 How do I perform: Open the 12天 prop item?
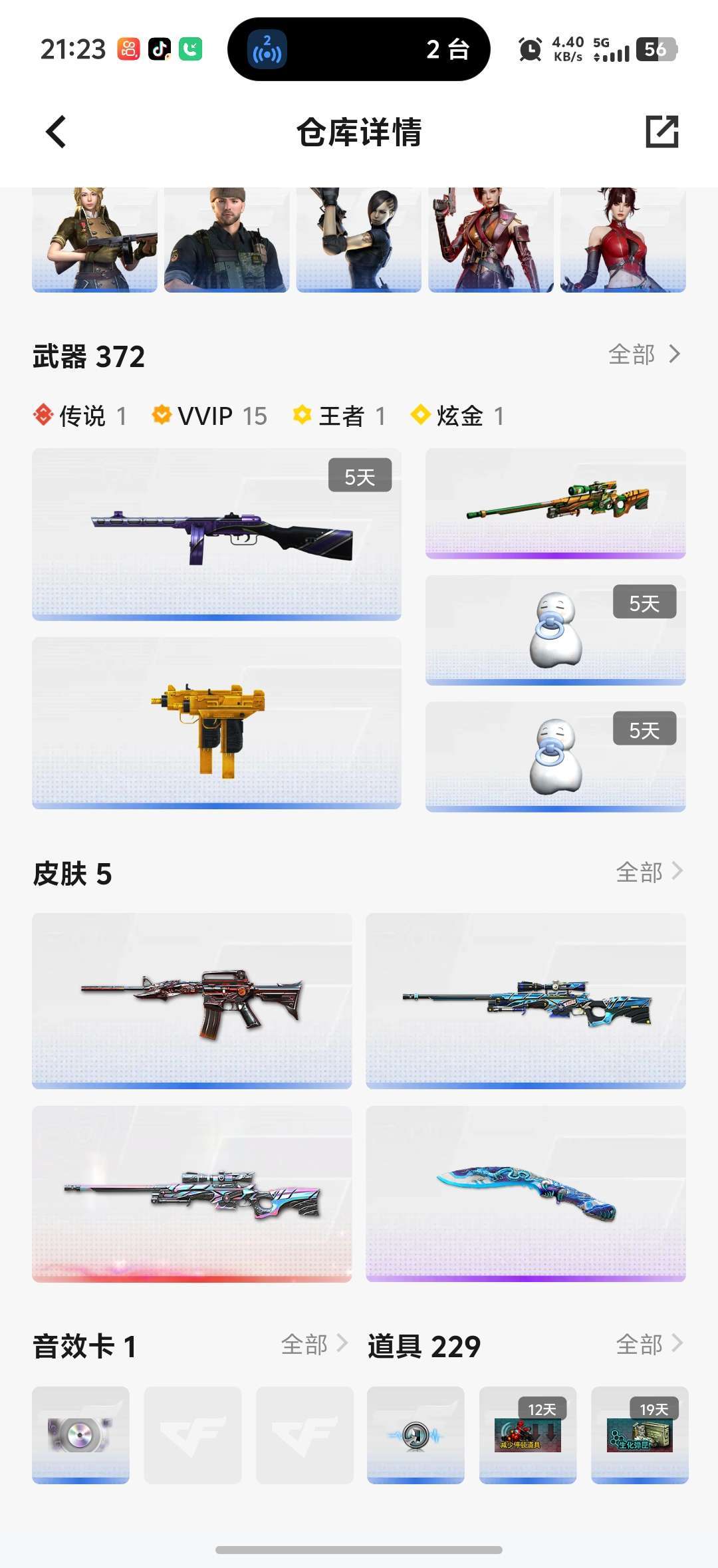(528, 1435)
